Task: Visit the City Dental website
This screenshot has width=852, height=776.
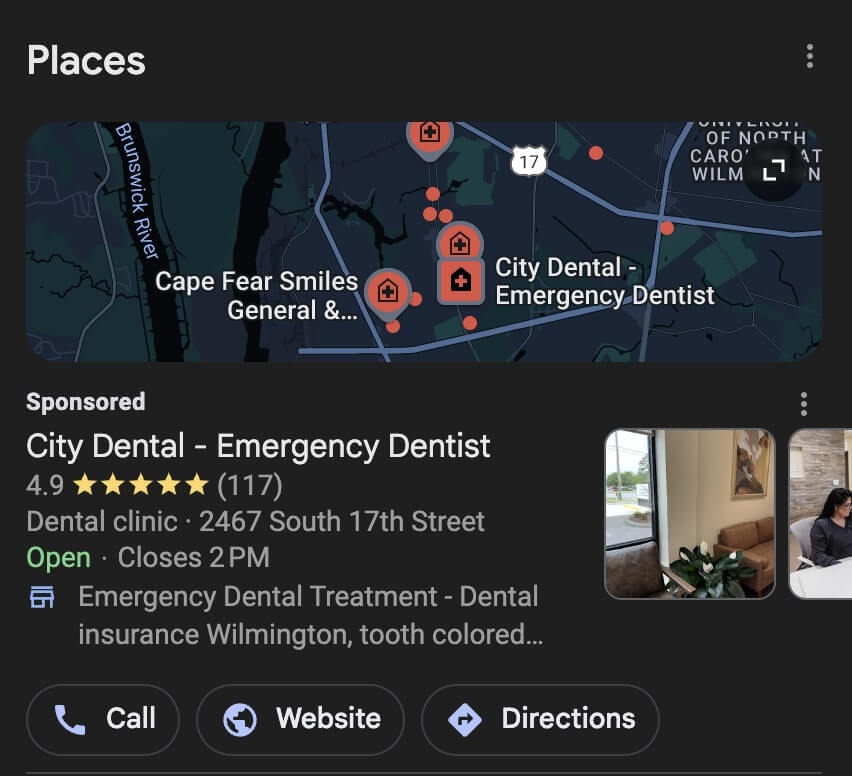Action: pyautogui.click(x=300, y=719)
